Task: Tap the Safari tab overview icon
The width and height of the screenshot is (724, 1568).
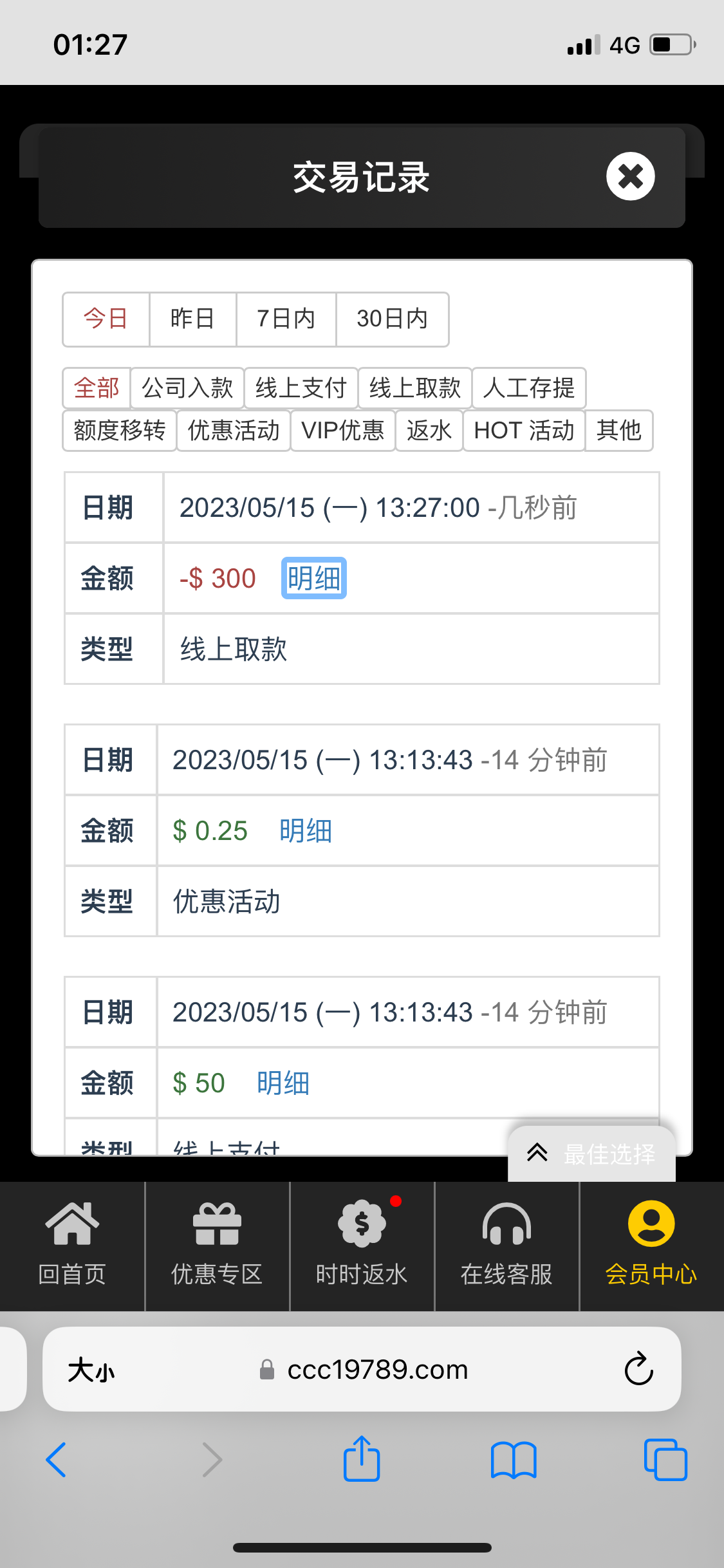Action: tap(666, 1459)
